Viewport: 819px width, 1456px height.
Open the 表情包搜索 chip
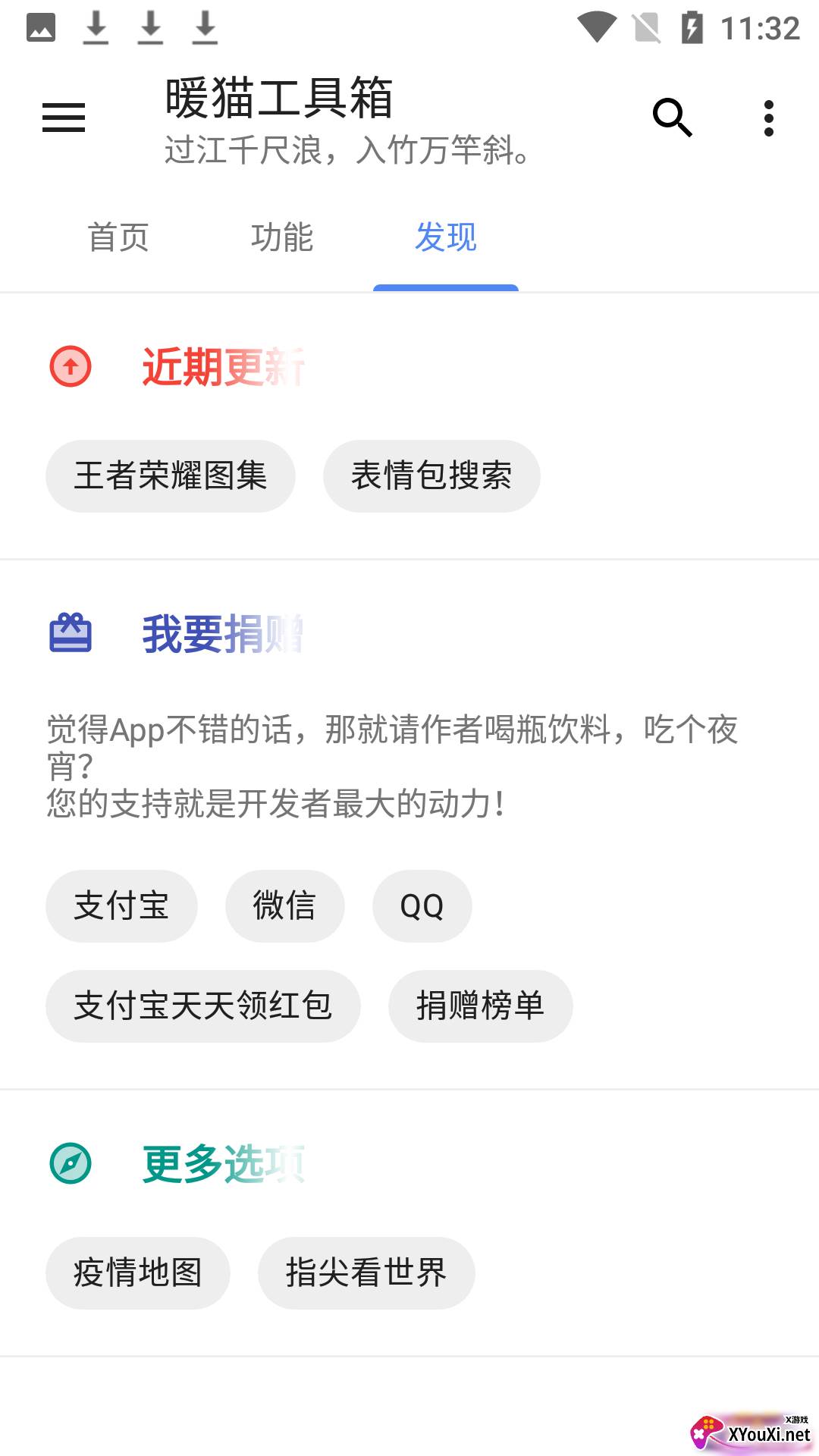(x=431, y=476)
